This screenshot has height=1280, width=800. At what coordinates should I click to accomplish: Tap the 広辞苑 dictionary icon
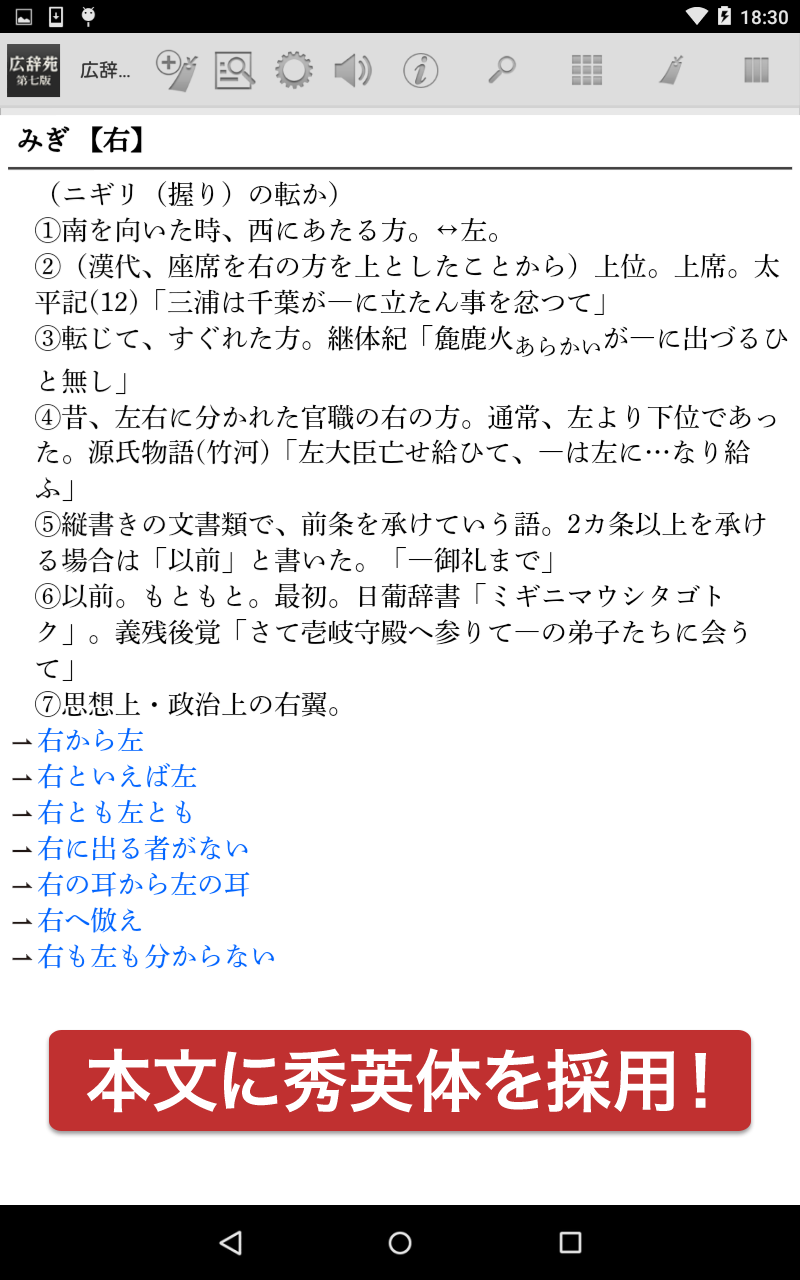click(x=33, y=70)
